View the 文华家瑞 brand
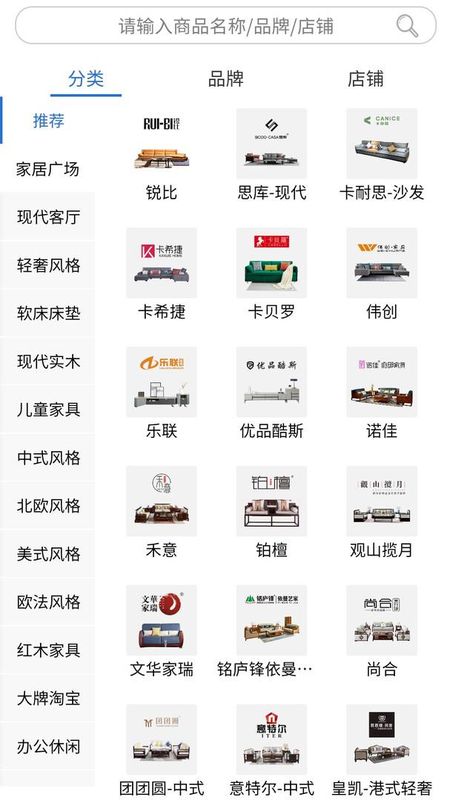450x800 pixels. [161, 632]
